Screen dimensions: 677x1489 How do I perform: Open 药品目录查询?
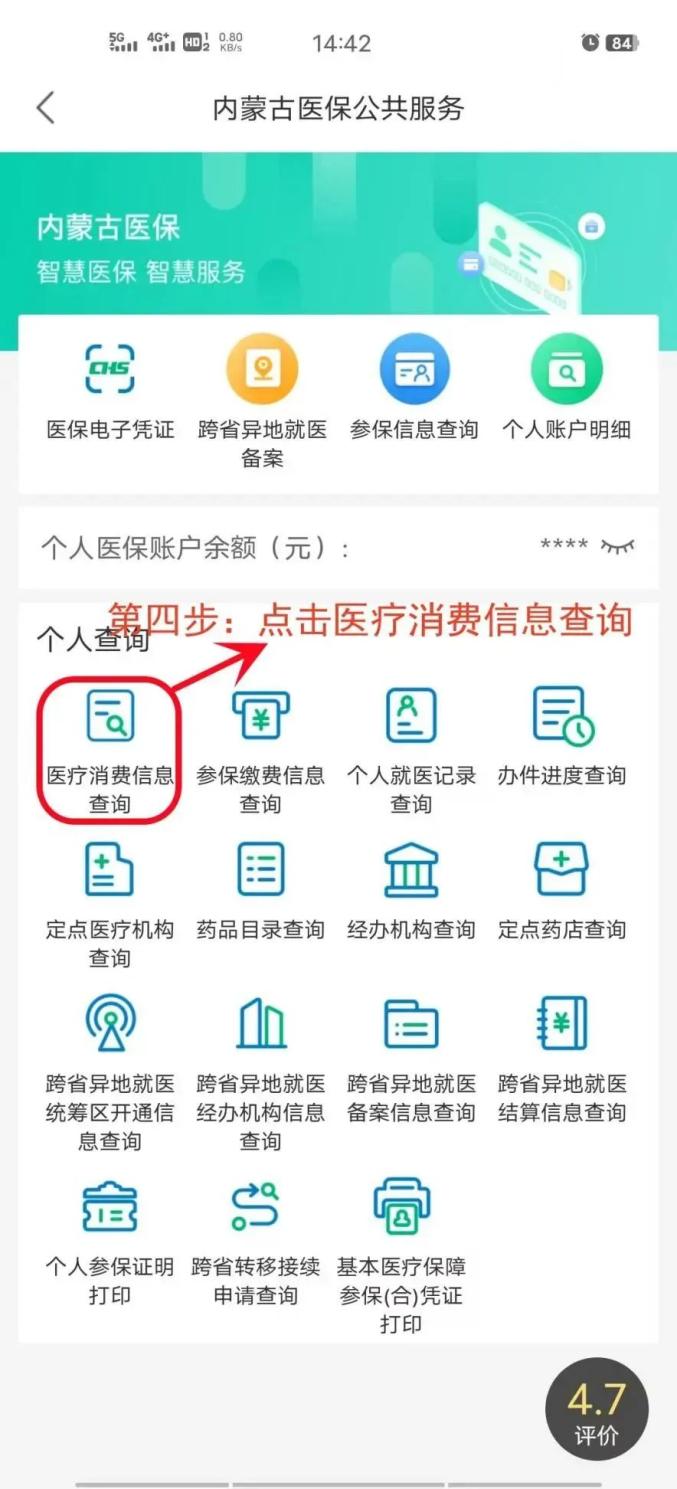261,872
